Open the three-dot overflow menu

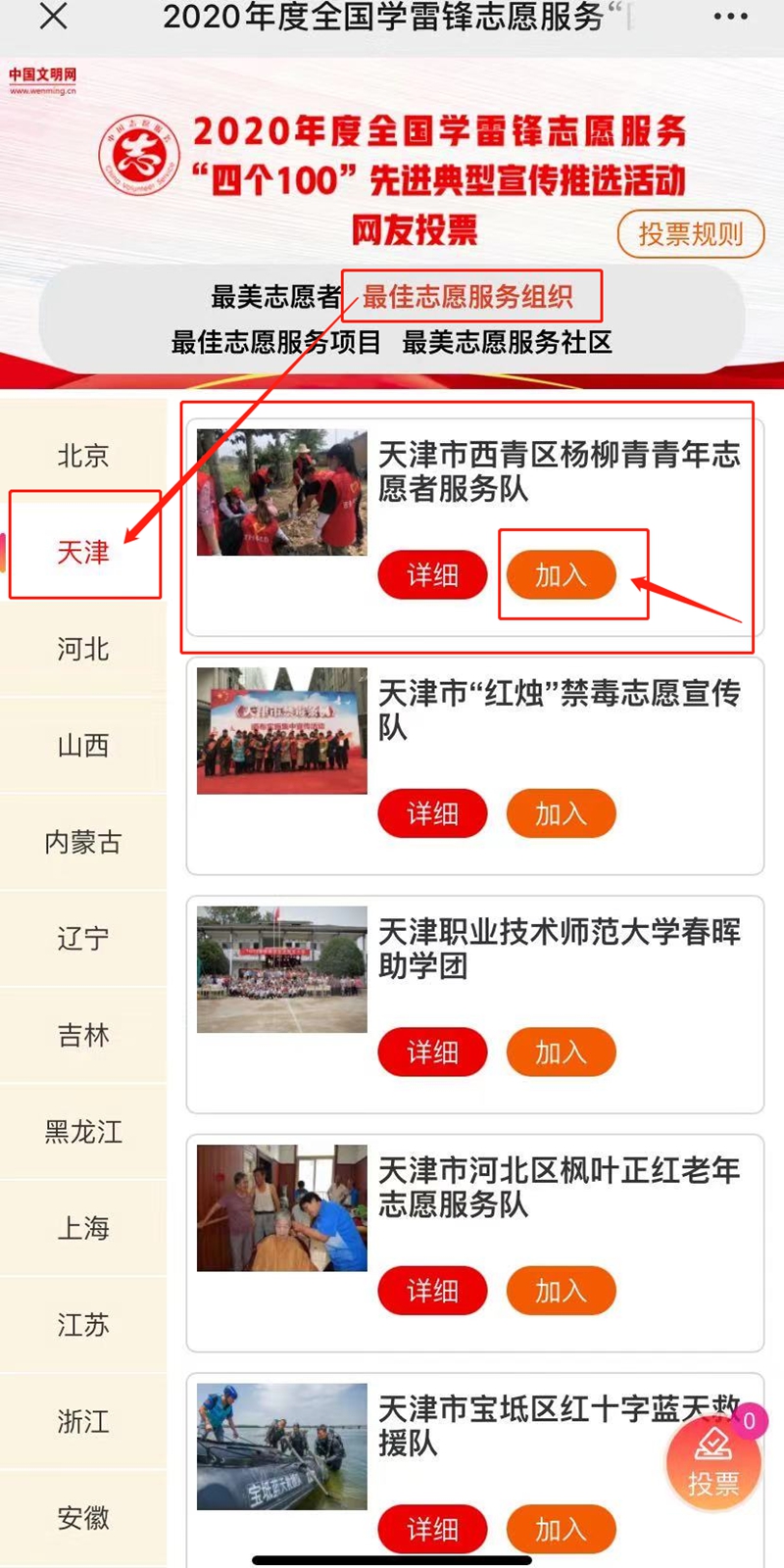click(x=730, y=17)
